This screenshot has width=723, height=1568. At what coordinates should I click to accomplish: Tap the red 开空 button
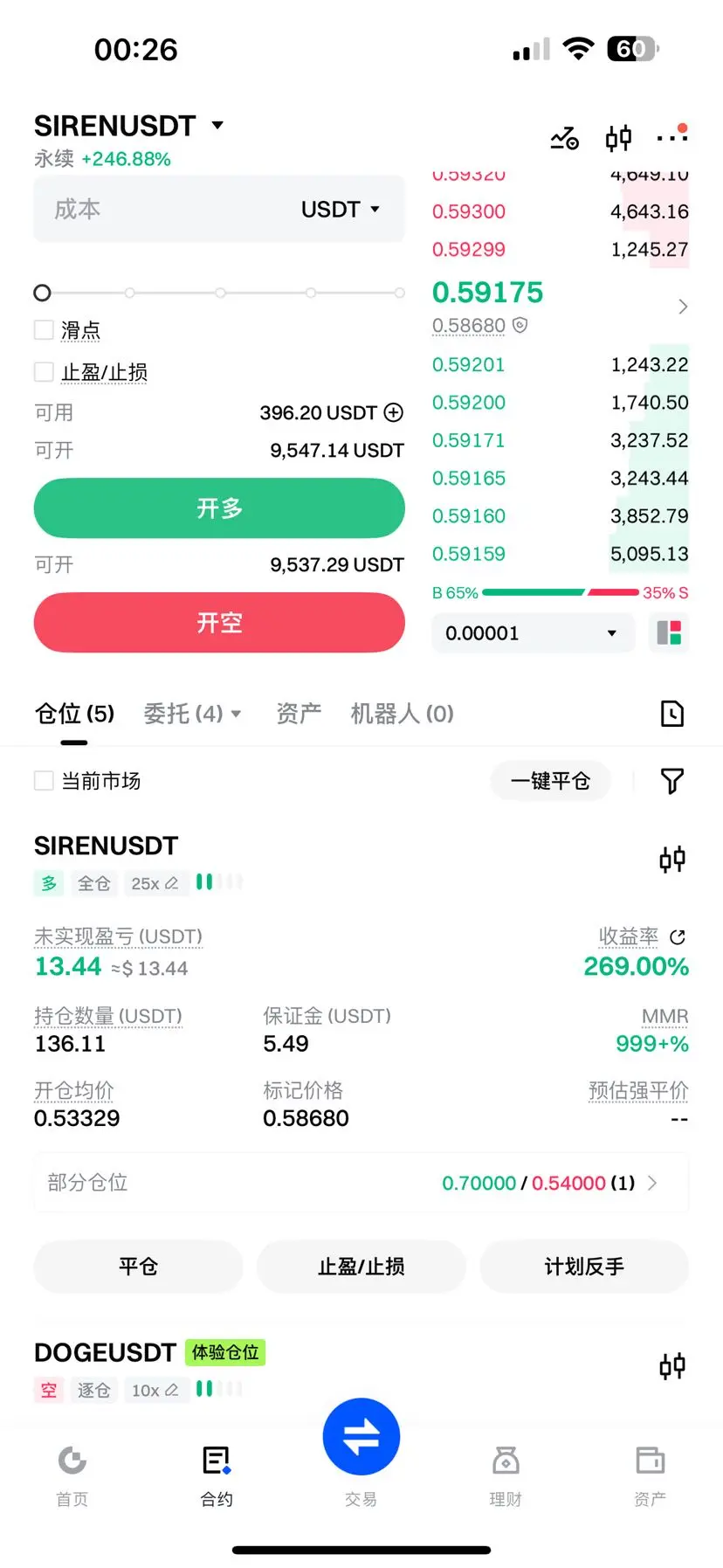[x=219, y=622]
